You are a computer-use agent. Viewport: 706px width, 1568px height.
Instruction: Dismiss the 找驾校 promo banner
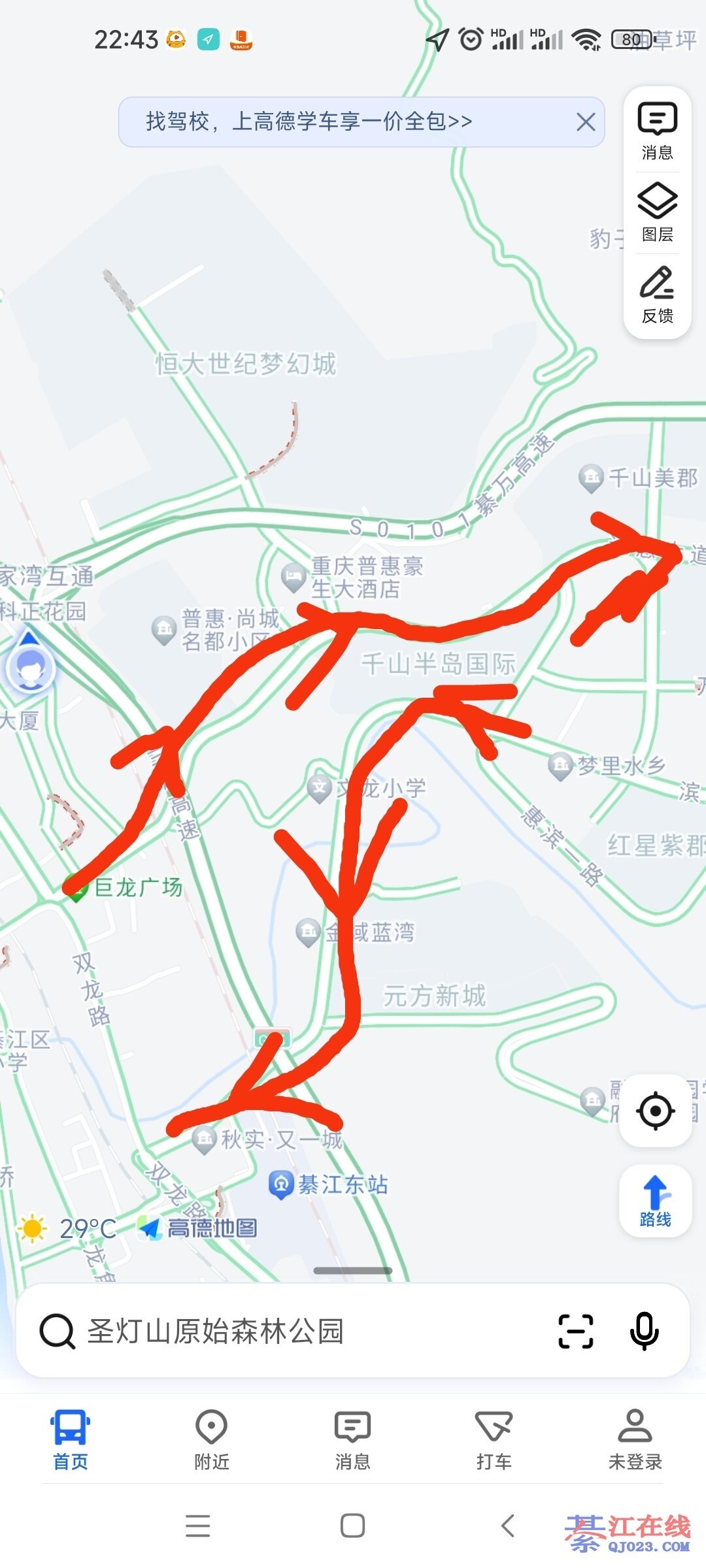[x=585, y=122]
